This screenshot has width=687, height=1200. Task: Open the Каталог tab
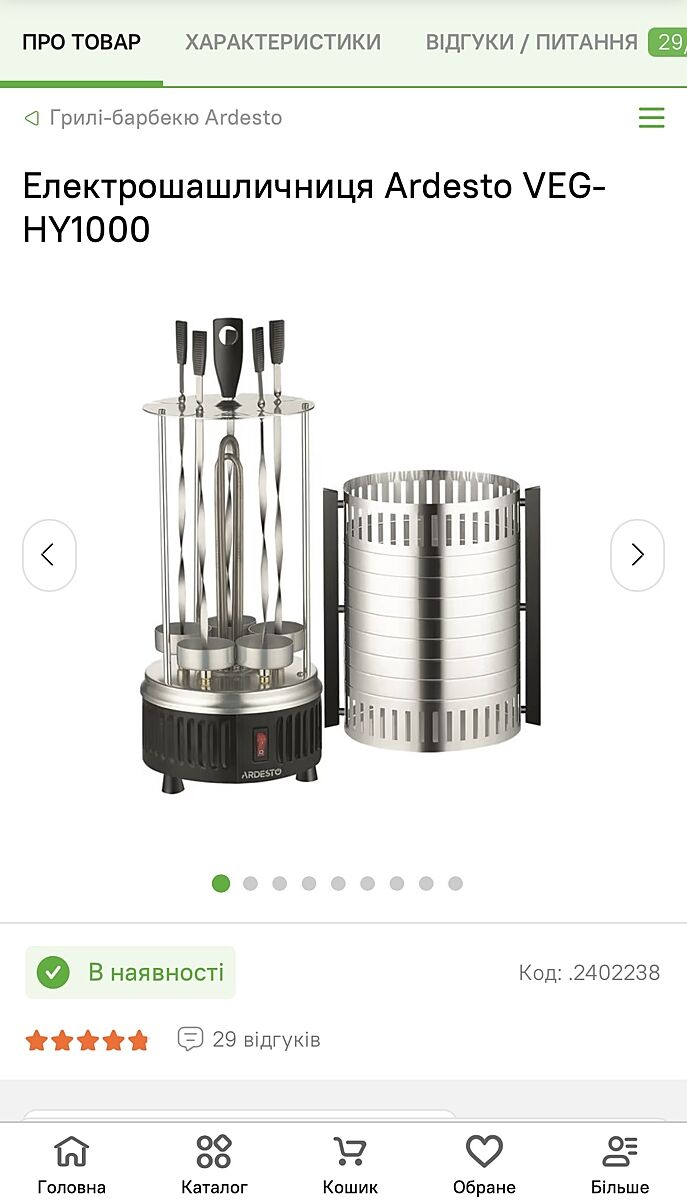(x=214, y=1165)
